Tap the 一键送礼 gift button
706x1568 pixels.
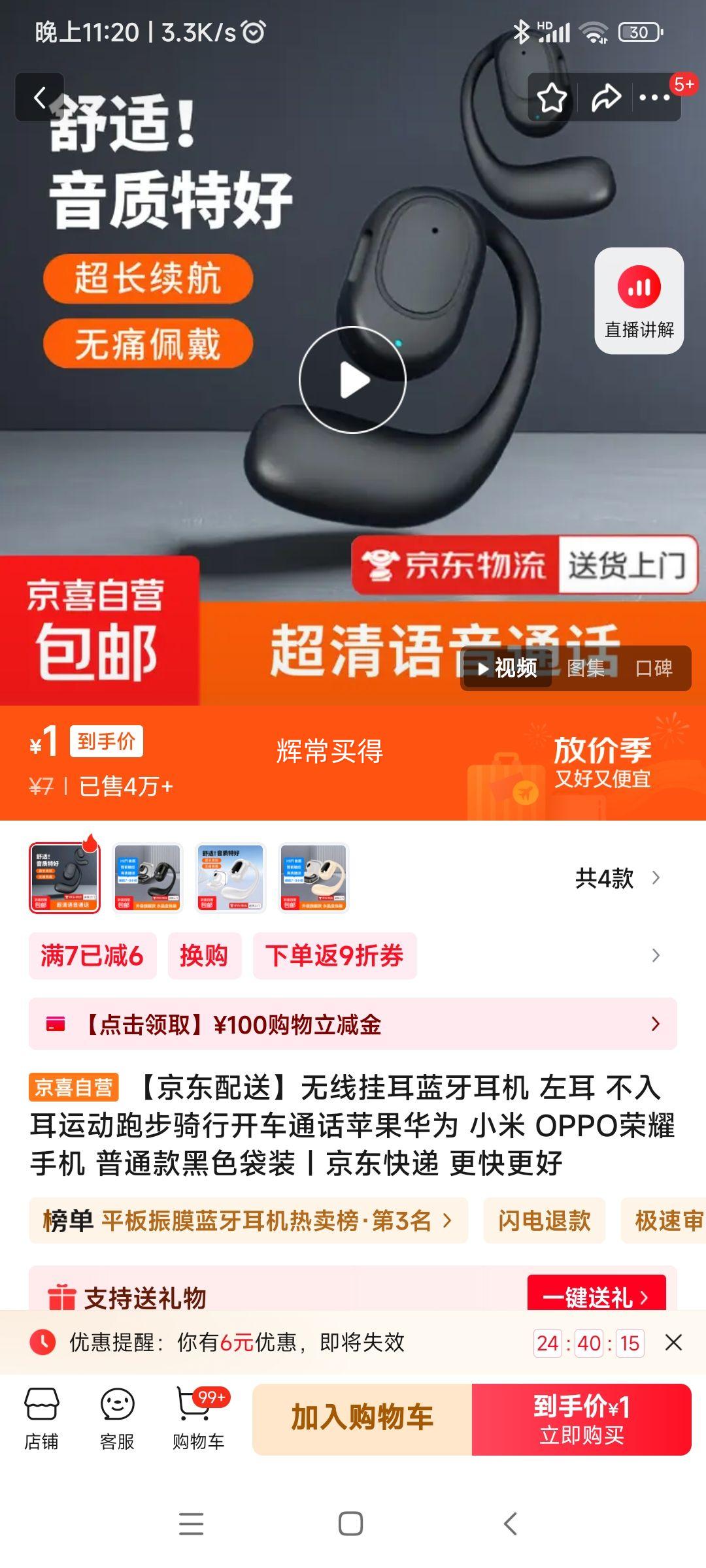coord(596,1296)
